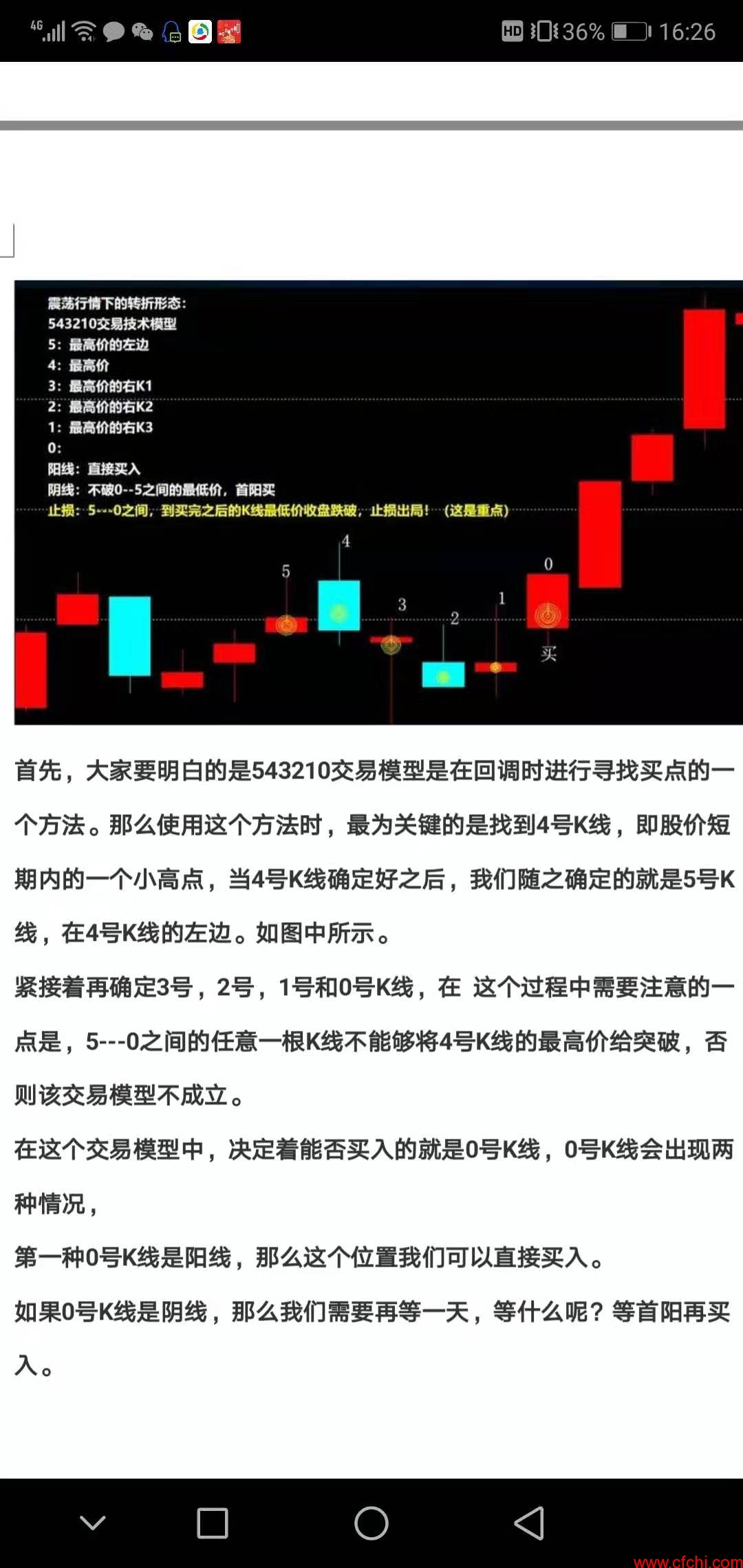
Task: Go back using the navigation triangle
Action: tap(529, 1523)
